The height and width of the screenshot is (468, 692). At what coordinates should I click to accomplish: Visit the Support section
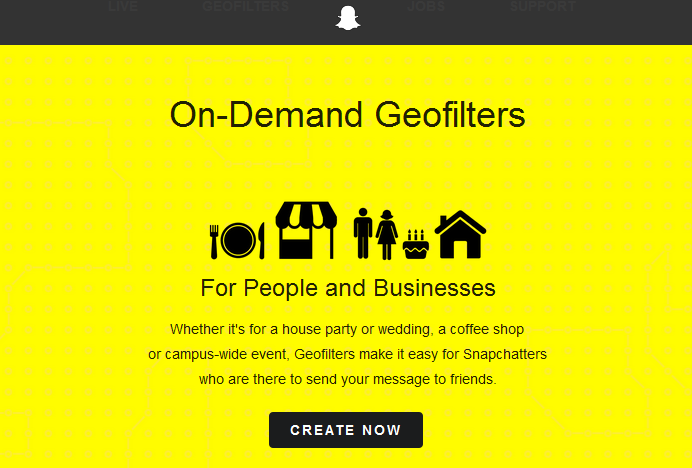click(542, 6)
